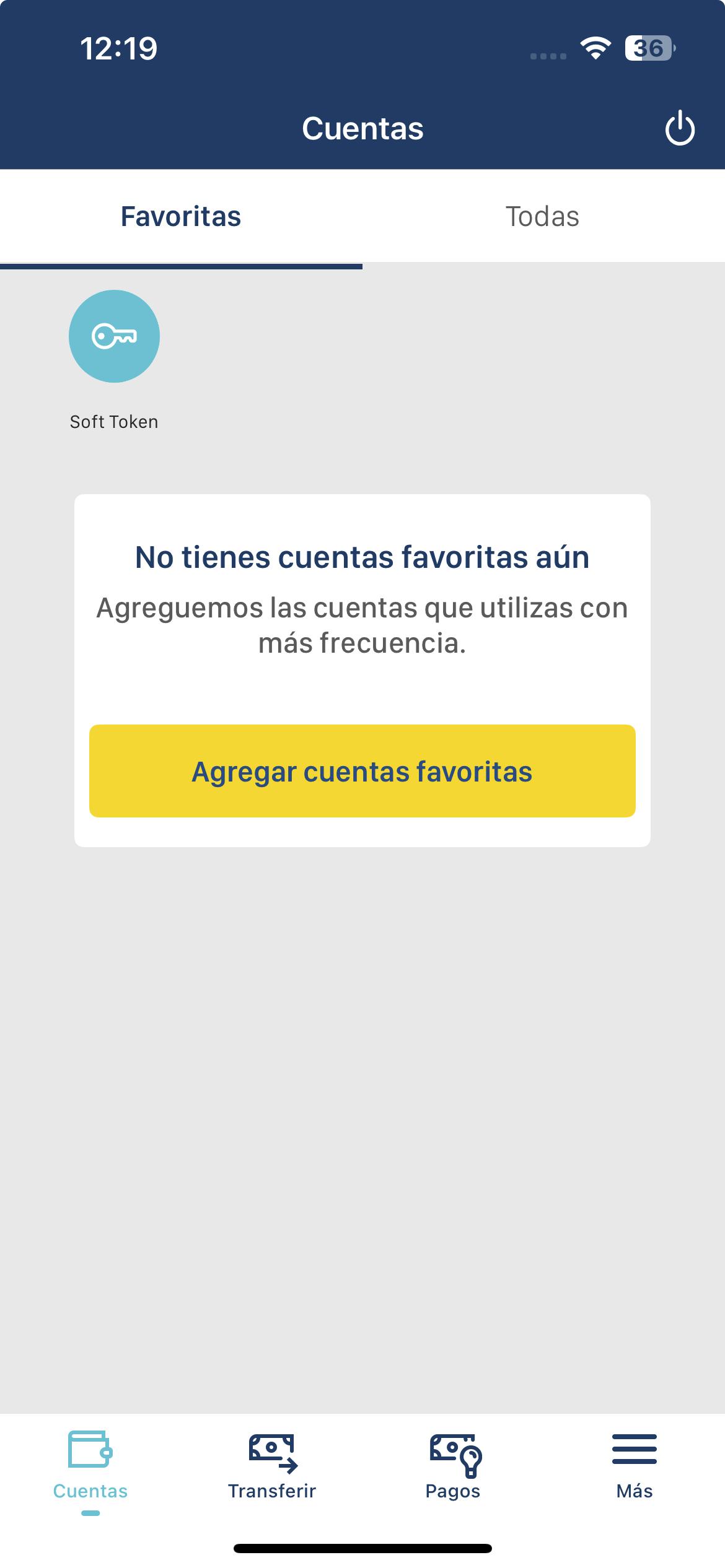Switch to the Todas tab
The width and height of the screenshot is (725, 1568).
click(542, 217)
